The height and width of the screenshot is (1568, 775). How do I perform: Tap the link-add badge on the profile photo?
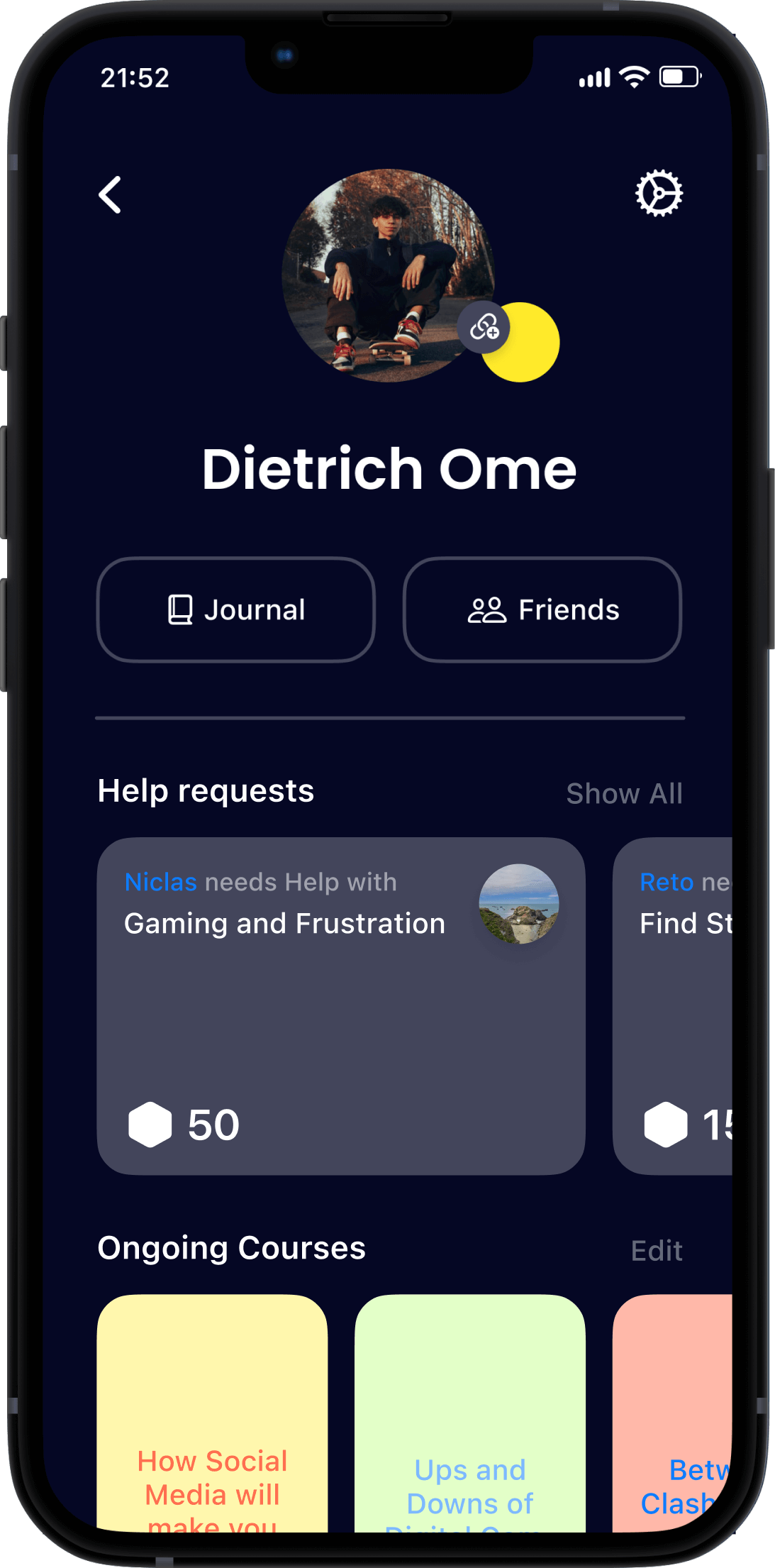pos(484,327)
